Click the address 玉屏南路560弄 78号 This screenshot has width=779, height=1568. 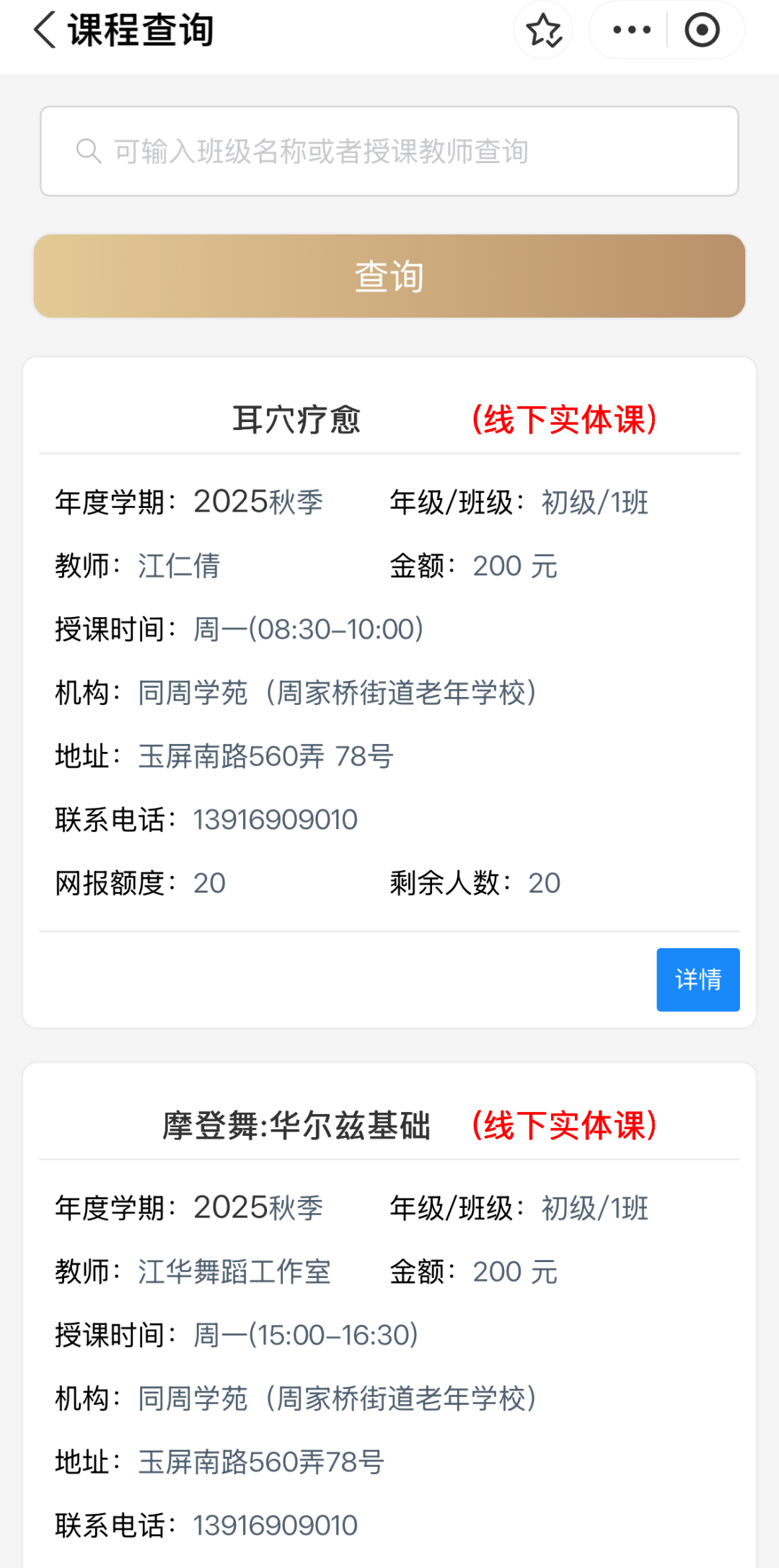[265, 757]
